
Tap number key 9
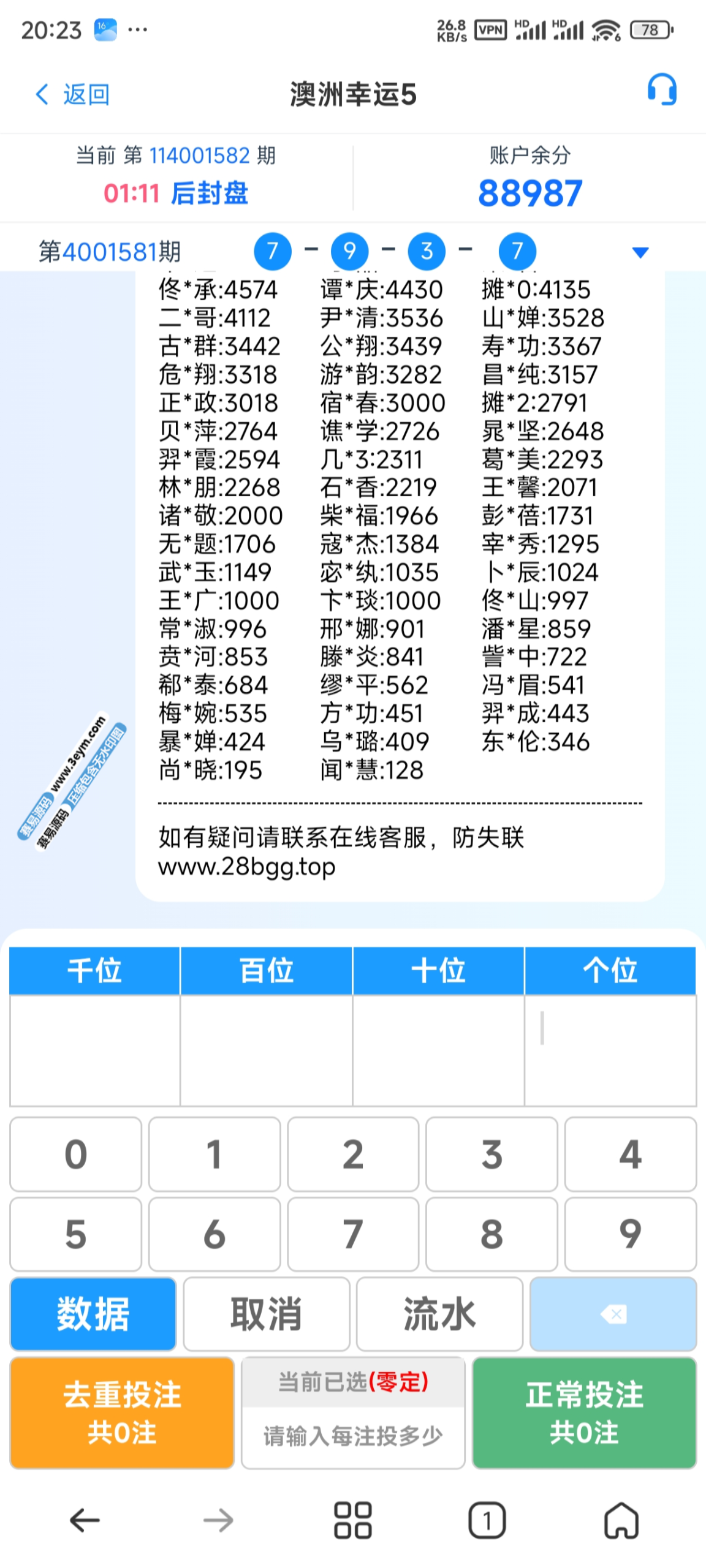[x=630, y=1234]
